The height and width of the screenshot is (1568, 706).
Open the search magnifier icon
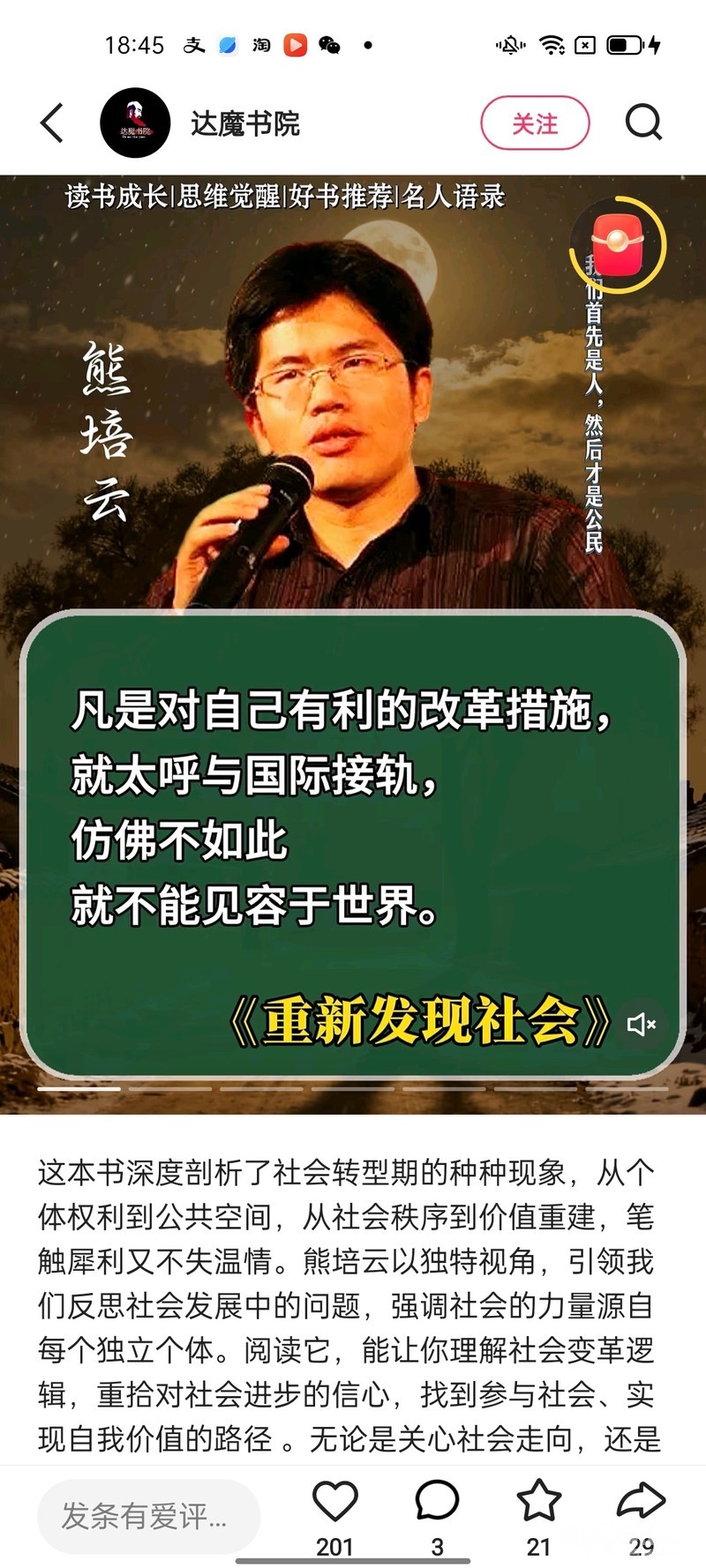click(x=643, y=123)
